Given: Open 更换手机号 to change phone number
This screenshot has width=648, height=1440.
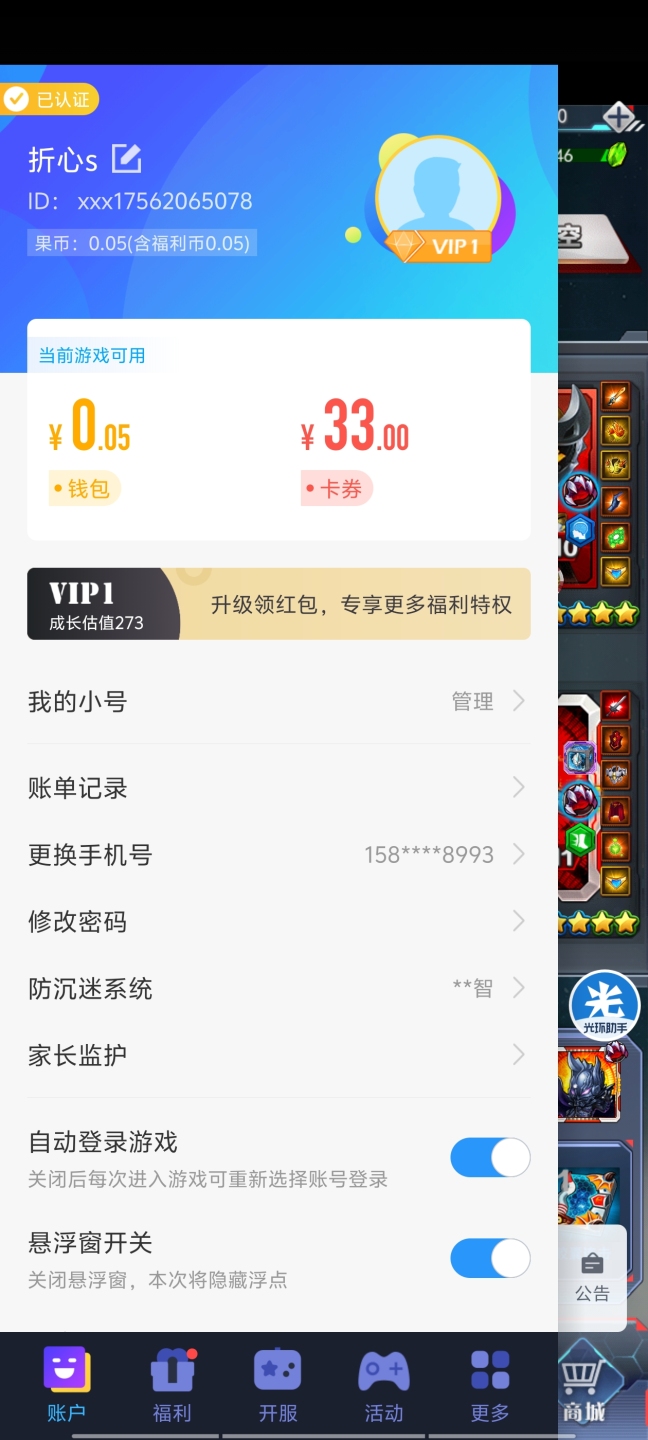Looking at the screenshot, I should click(278, 855).
